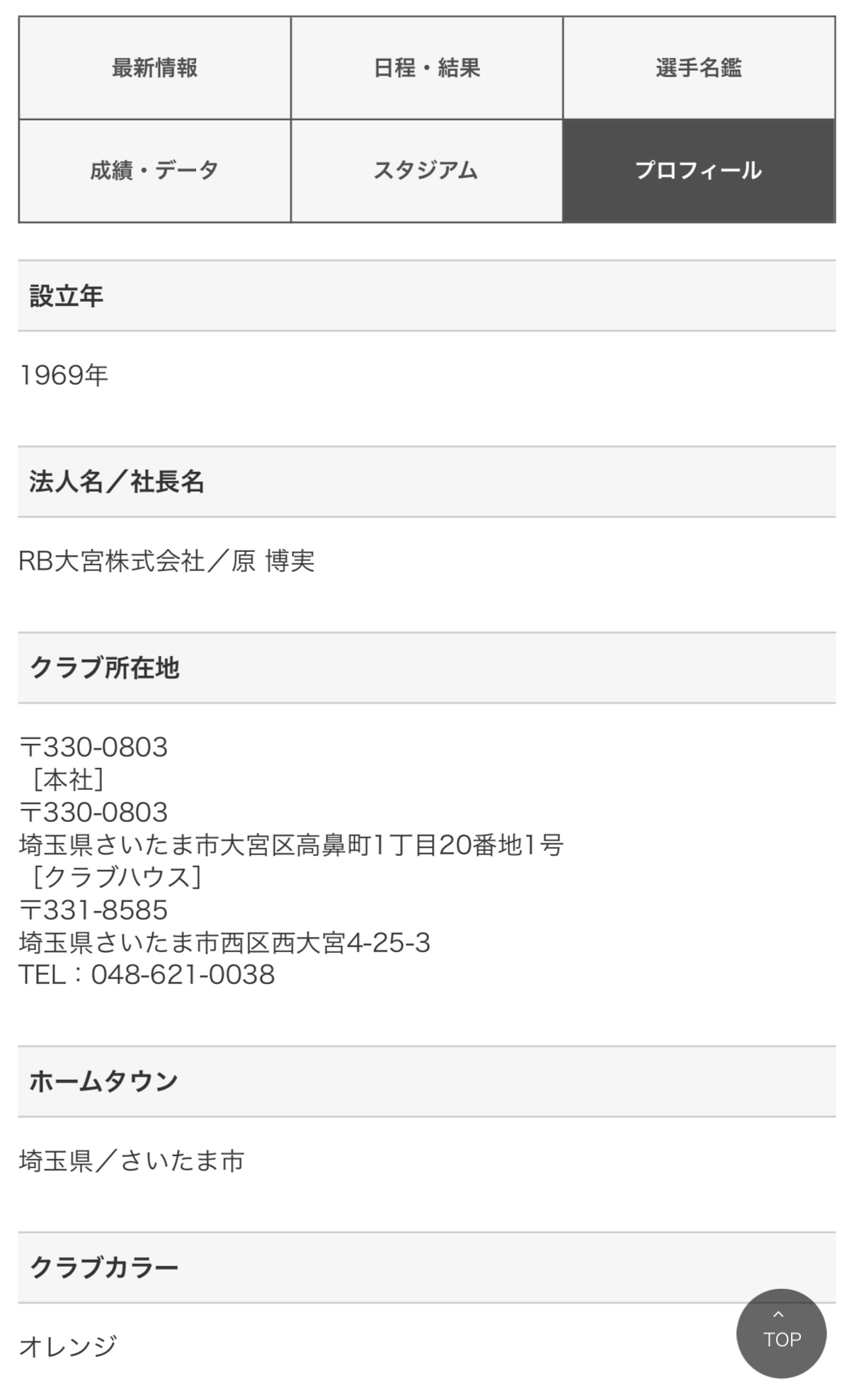Switch to the 日程・結果 tab

point(426,68)
